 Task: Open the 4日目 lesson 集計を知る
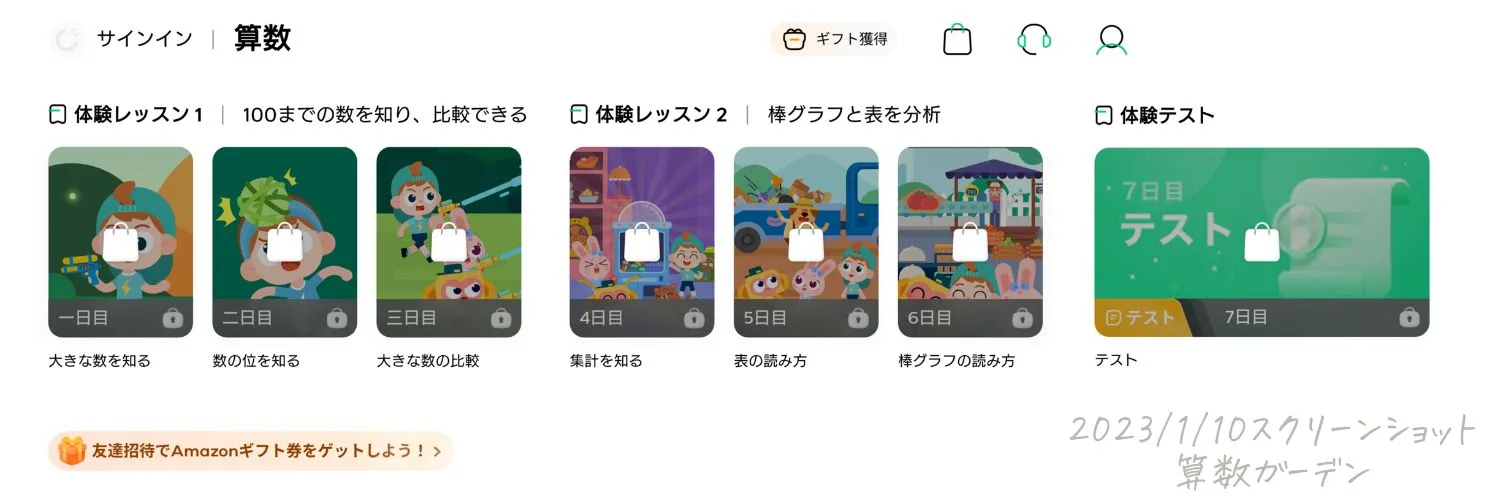click(641, 242)
